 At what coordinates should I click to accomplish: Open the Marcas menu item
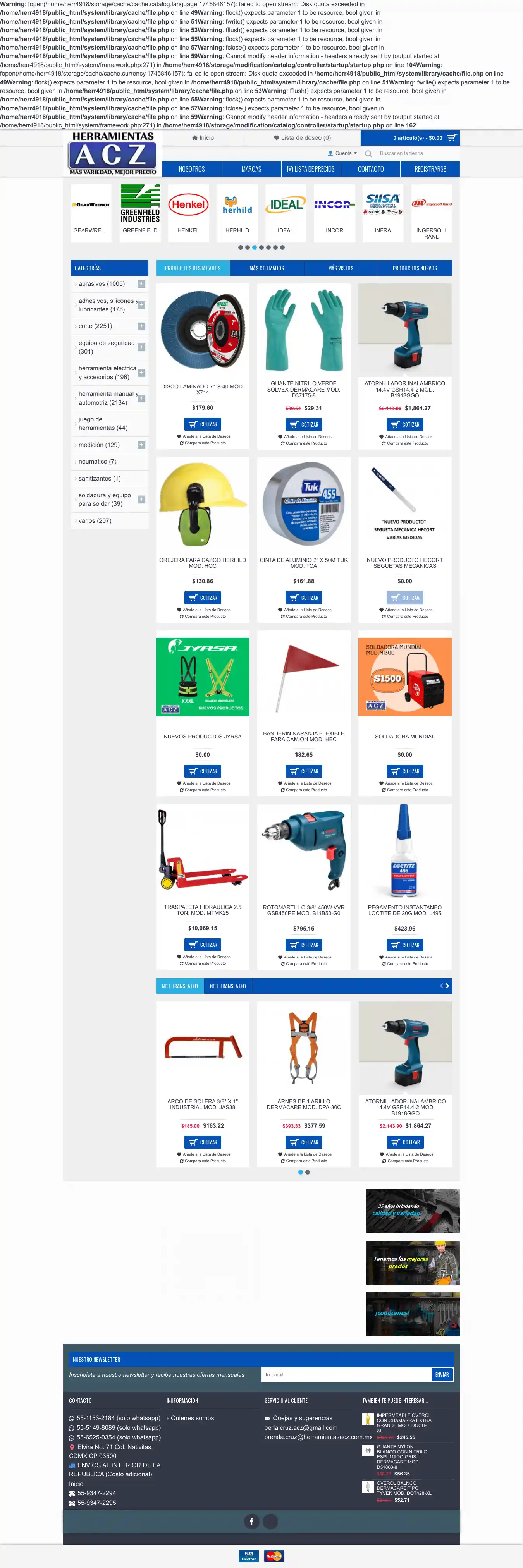[x=251, y=169]
